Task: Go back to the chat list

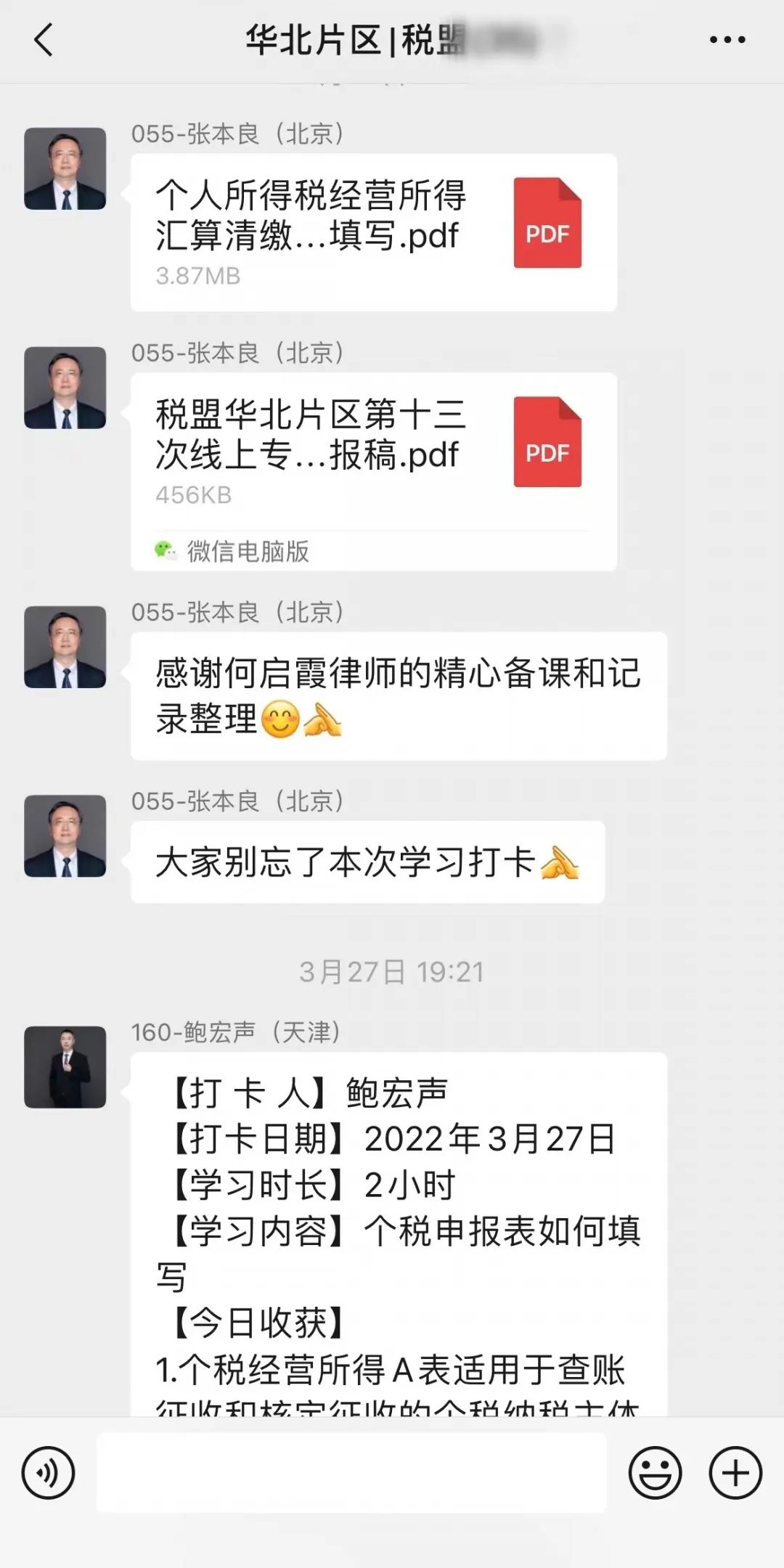Action: point(44,40)
